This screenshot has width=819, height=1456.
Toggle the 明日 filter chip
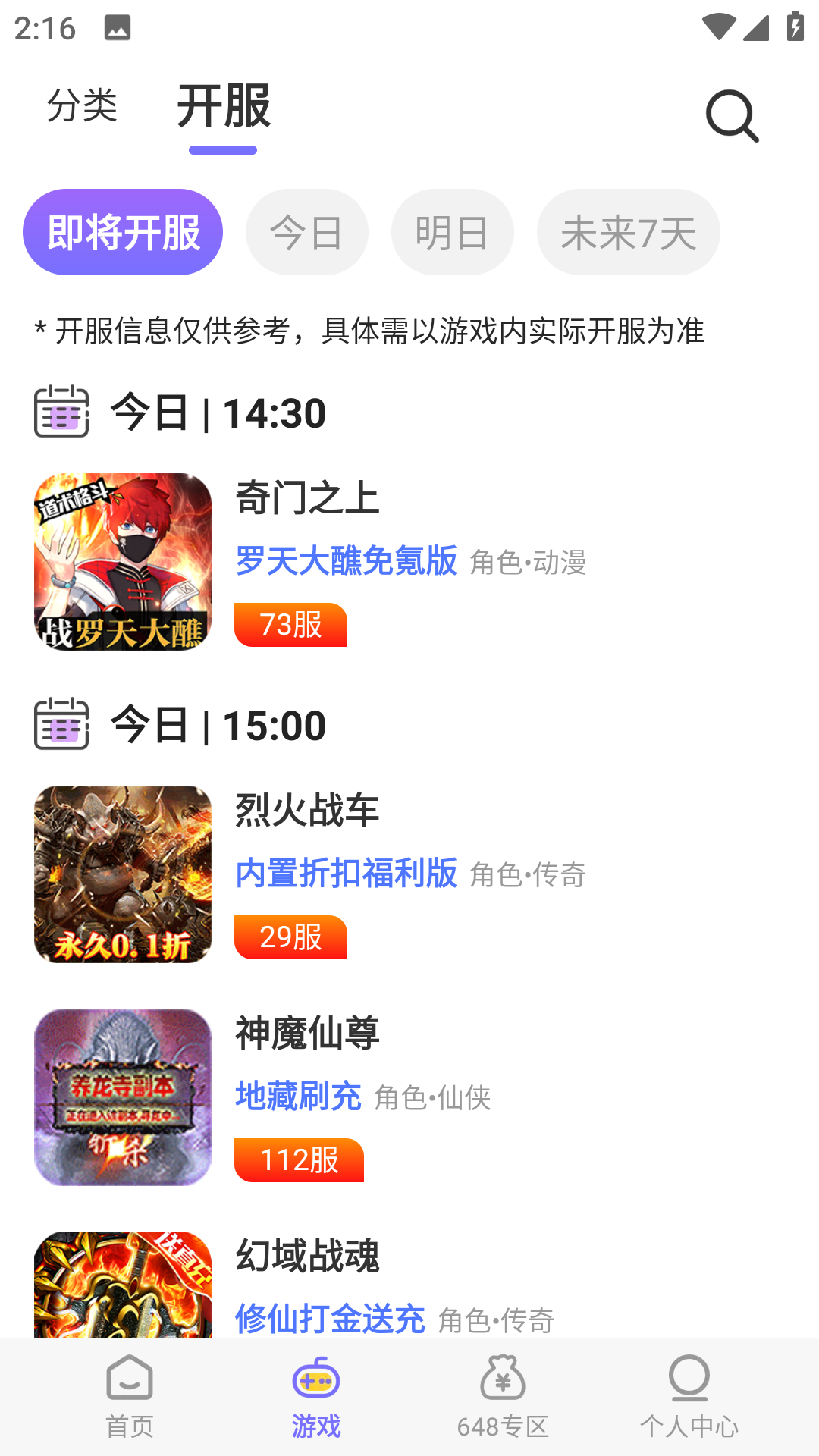[x=451, y=232]
